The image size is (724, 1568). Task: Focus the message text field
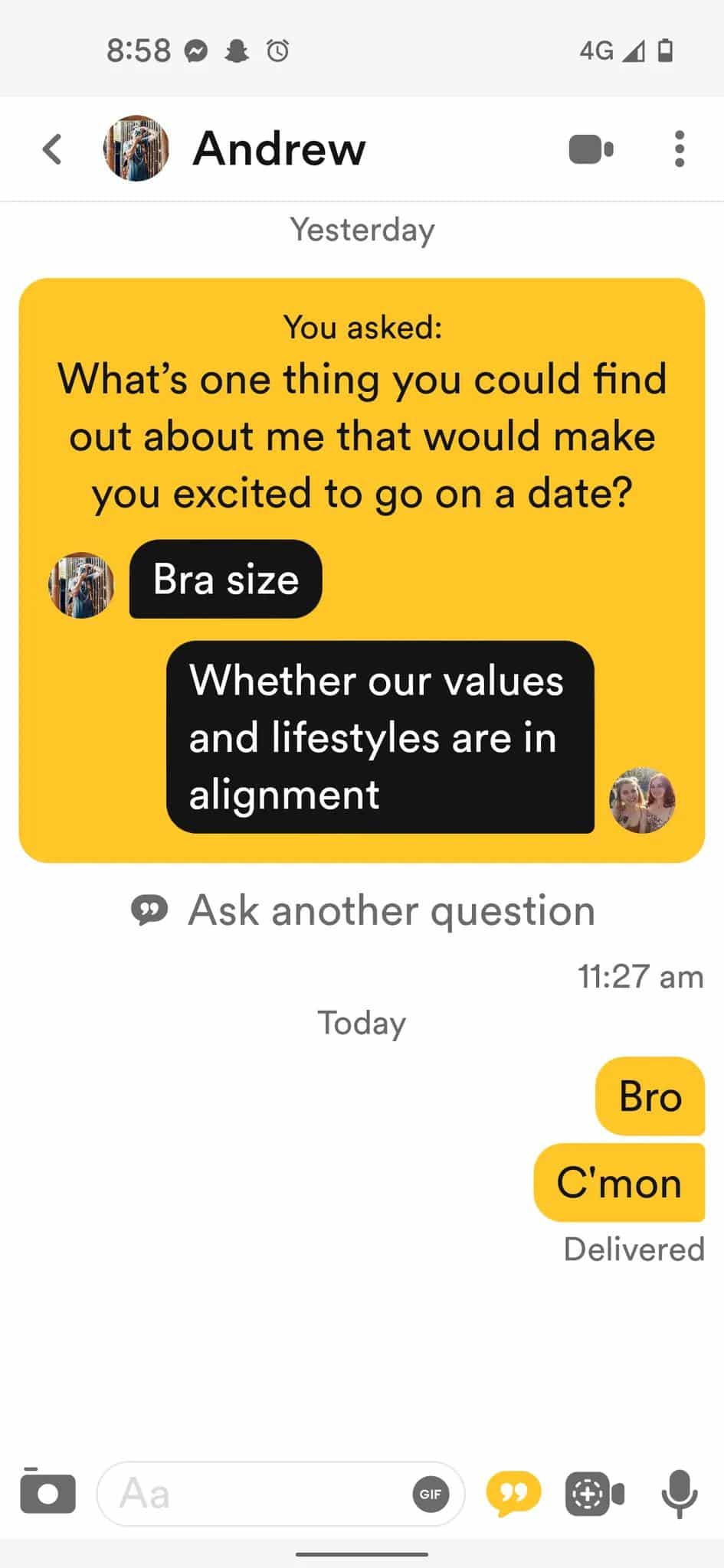click(x=253, y=1493)
